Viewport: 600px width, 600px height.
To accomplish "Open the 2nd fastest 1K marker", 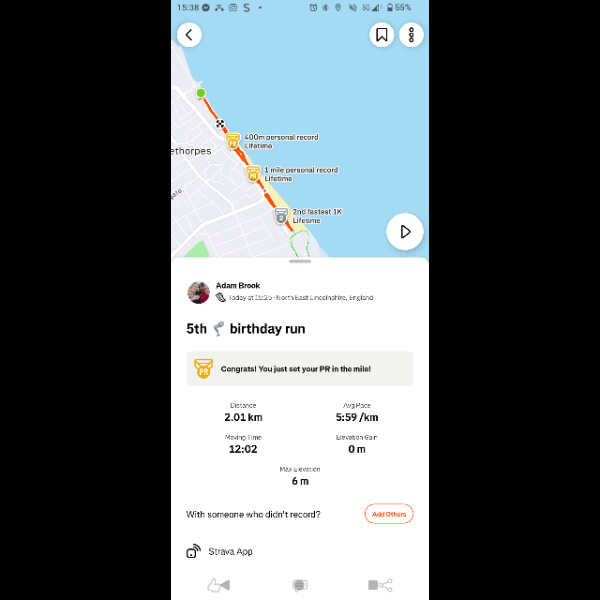I will pos(281,216).
